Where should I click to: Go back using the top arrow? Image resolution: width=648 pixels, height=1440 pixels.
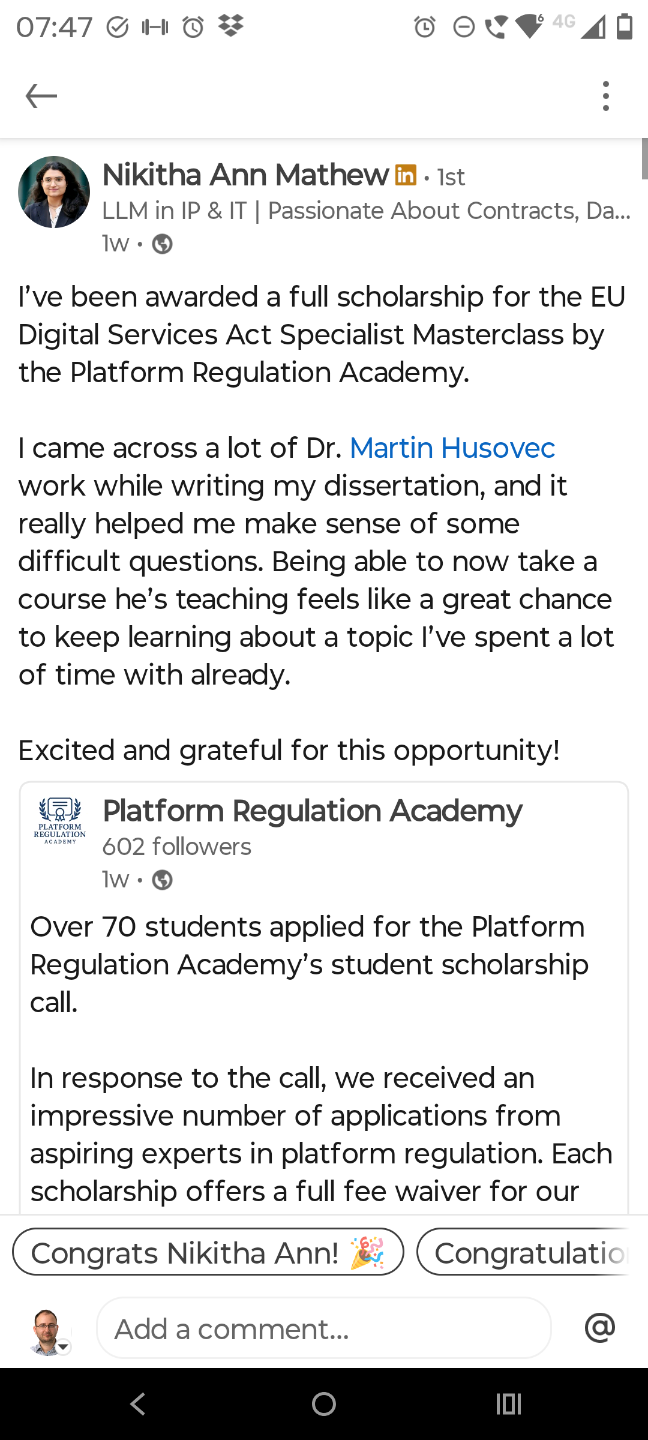pos(41,96)
